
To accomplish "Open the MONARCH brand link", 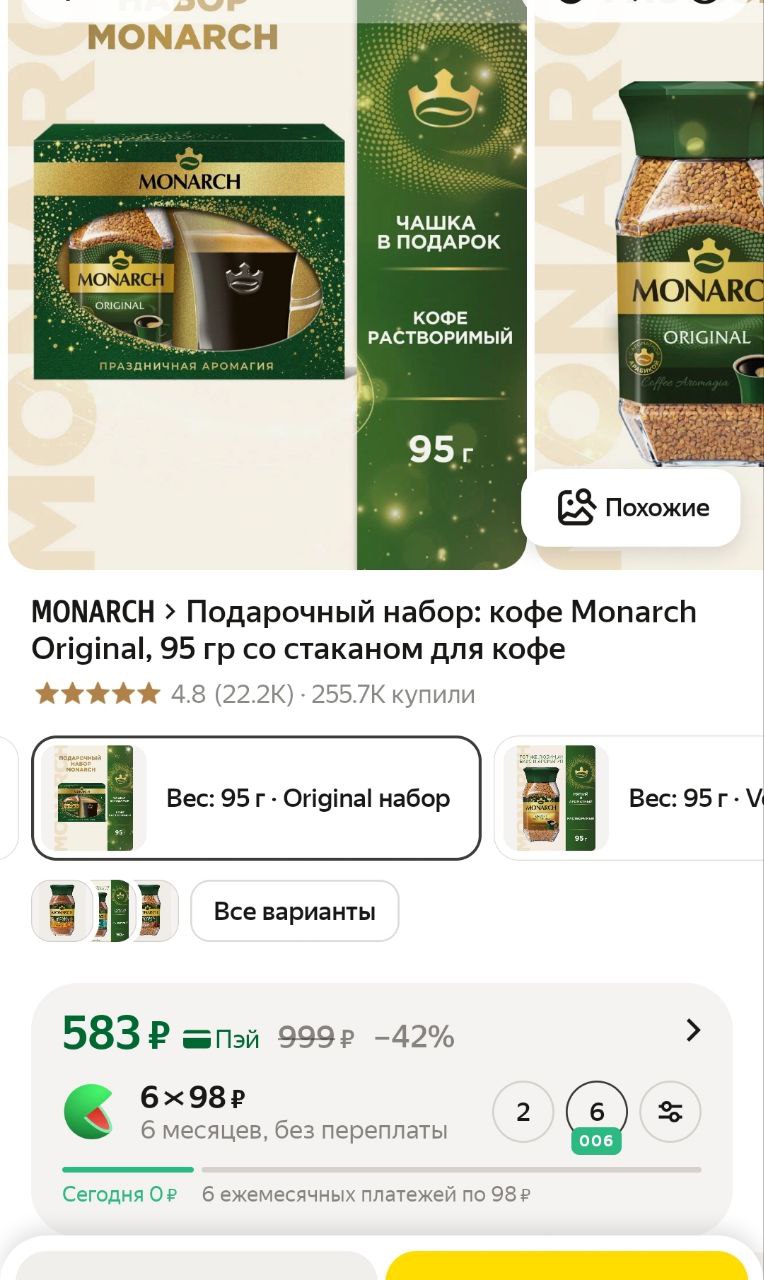I will (93, 611).
